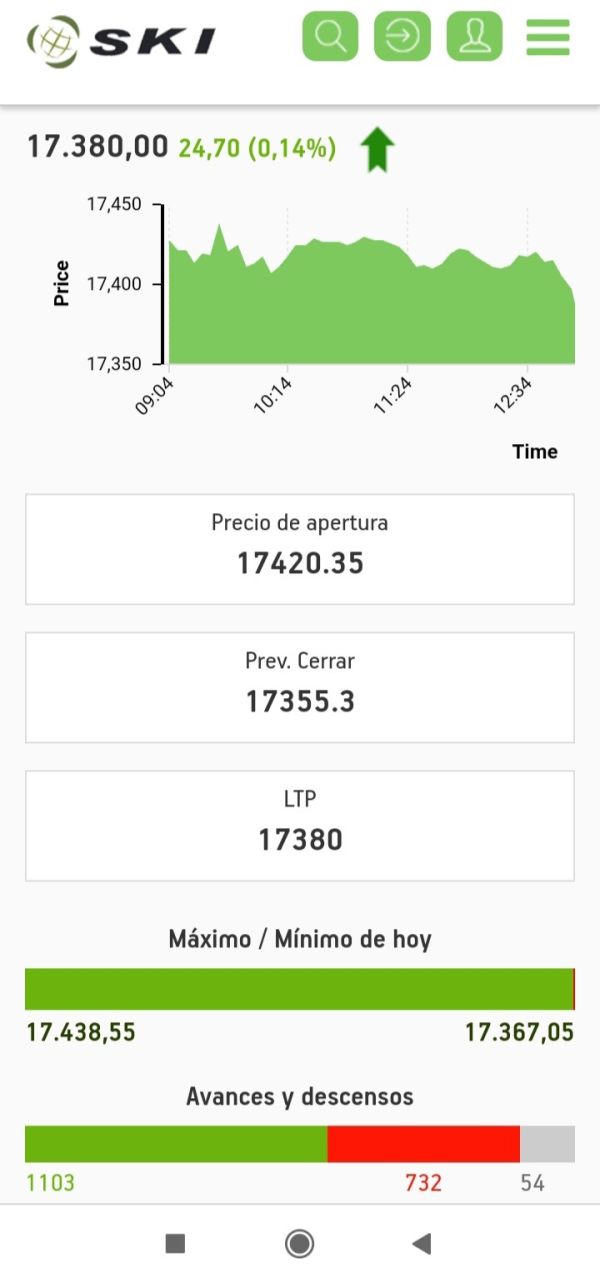The height and width of the screenshot is (1283, 600).
Task: Open the hamburger menu
Action: [547, 37]
